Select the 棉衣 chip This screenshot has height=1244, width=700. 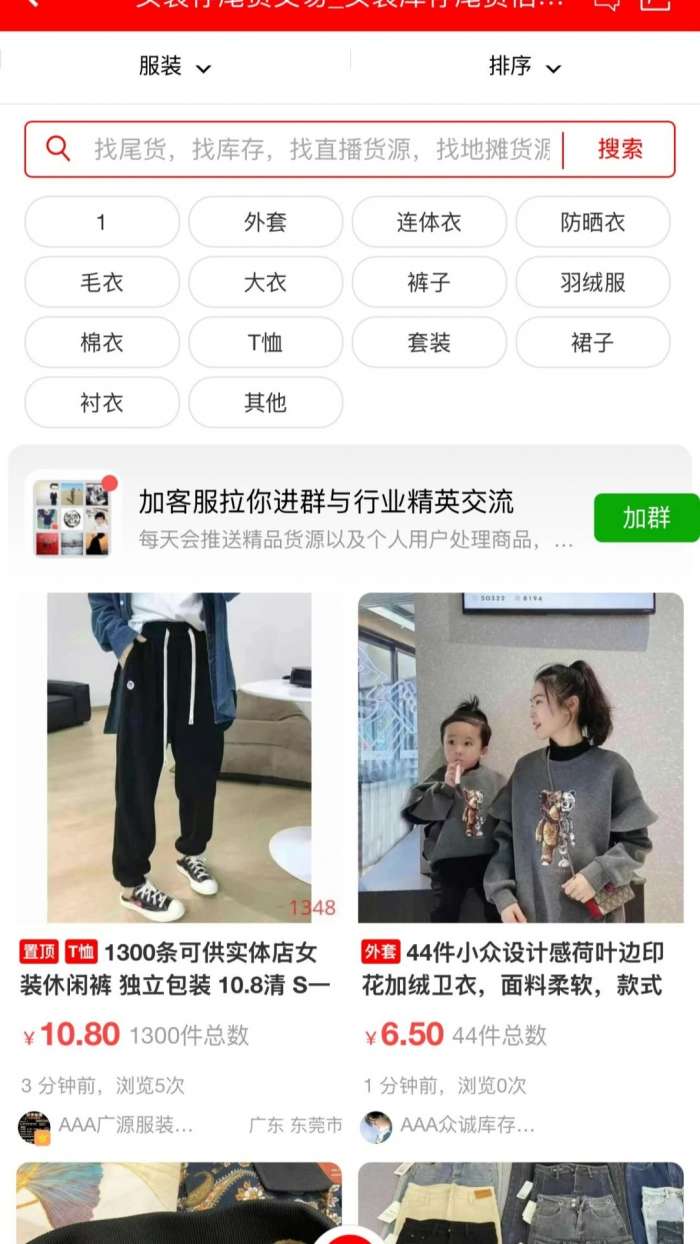pos(102,342)
